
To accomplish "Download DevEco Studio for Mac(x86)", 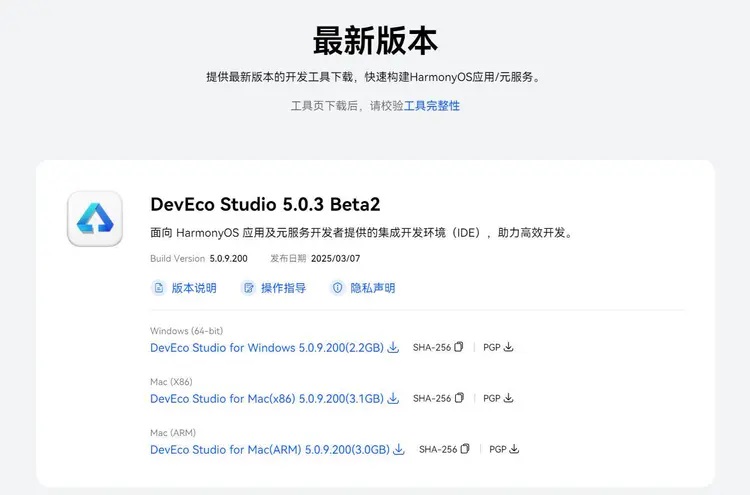I will click(x=267, y=399).
